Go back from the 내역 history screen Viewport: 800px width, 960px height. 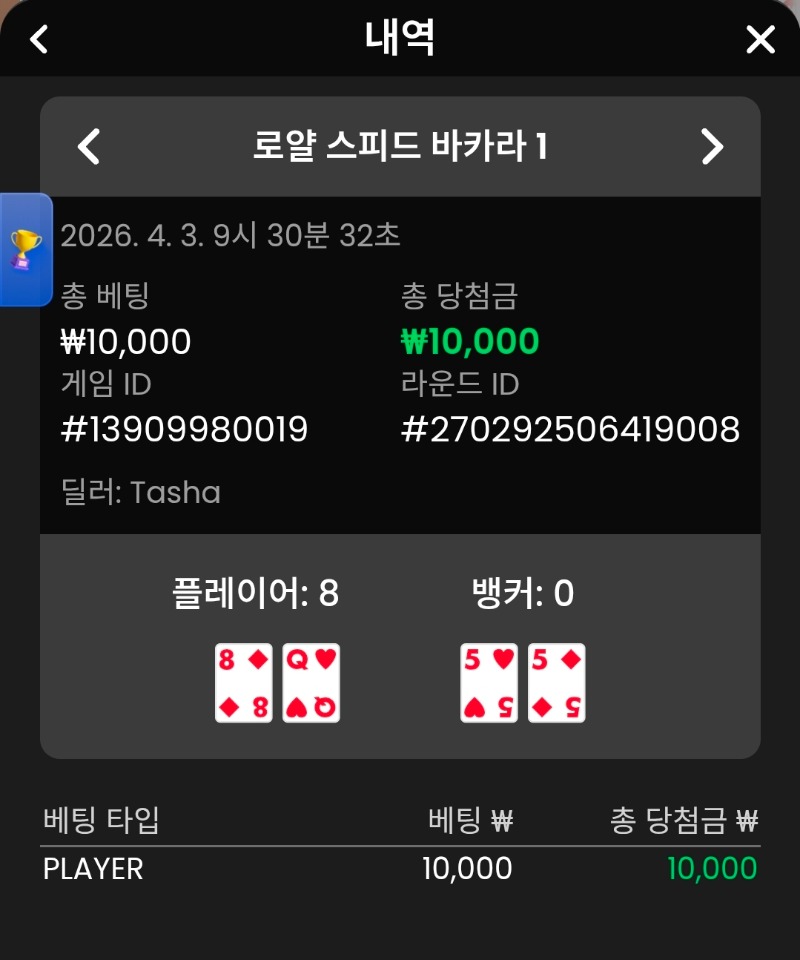coord(39,40)
